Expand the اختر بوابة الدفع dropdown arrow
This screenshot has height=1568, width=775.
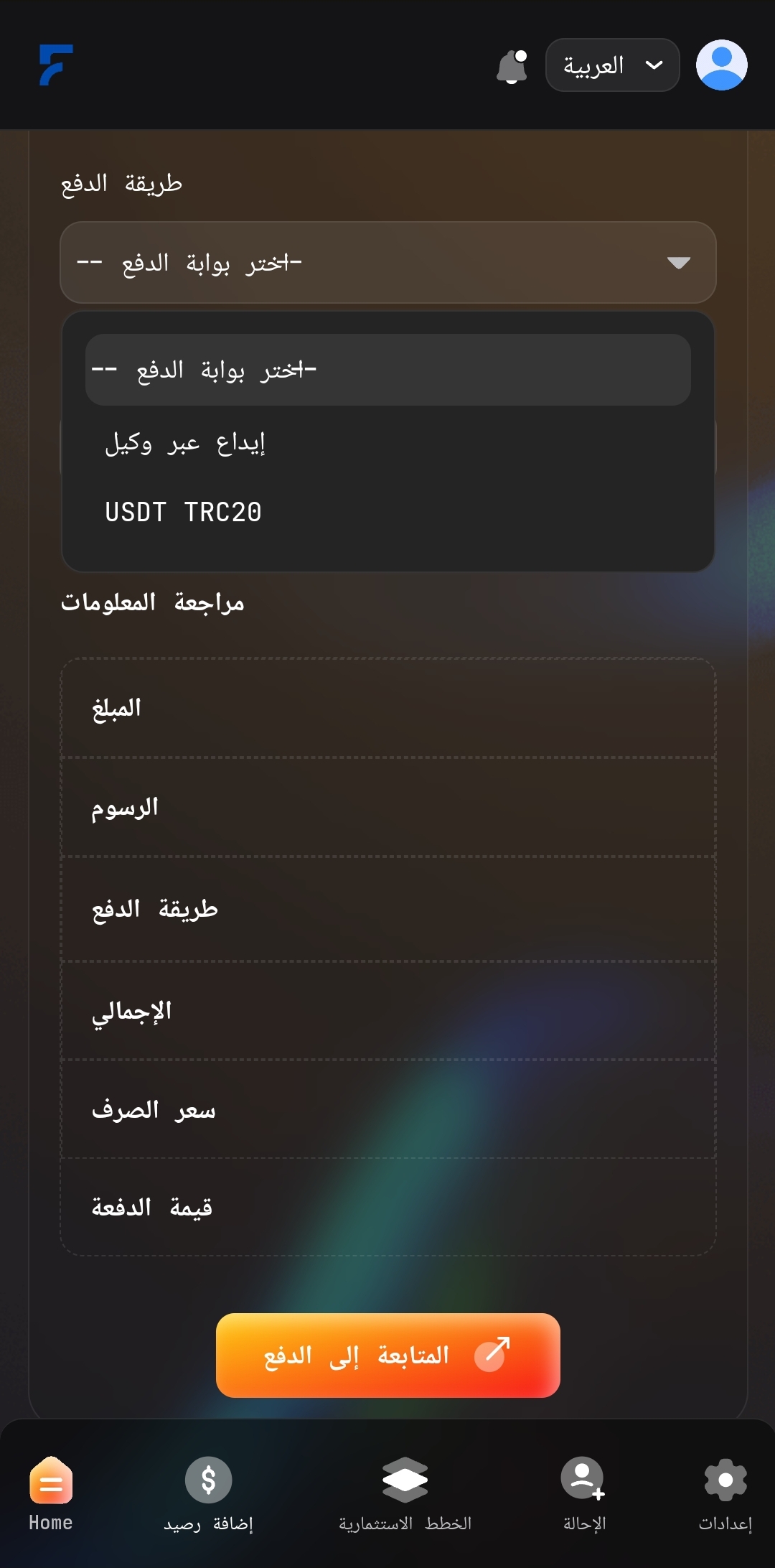[x=679, y=263]
